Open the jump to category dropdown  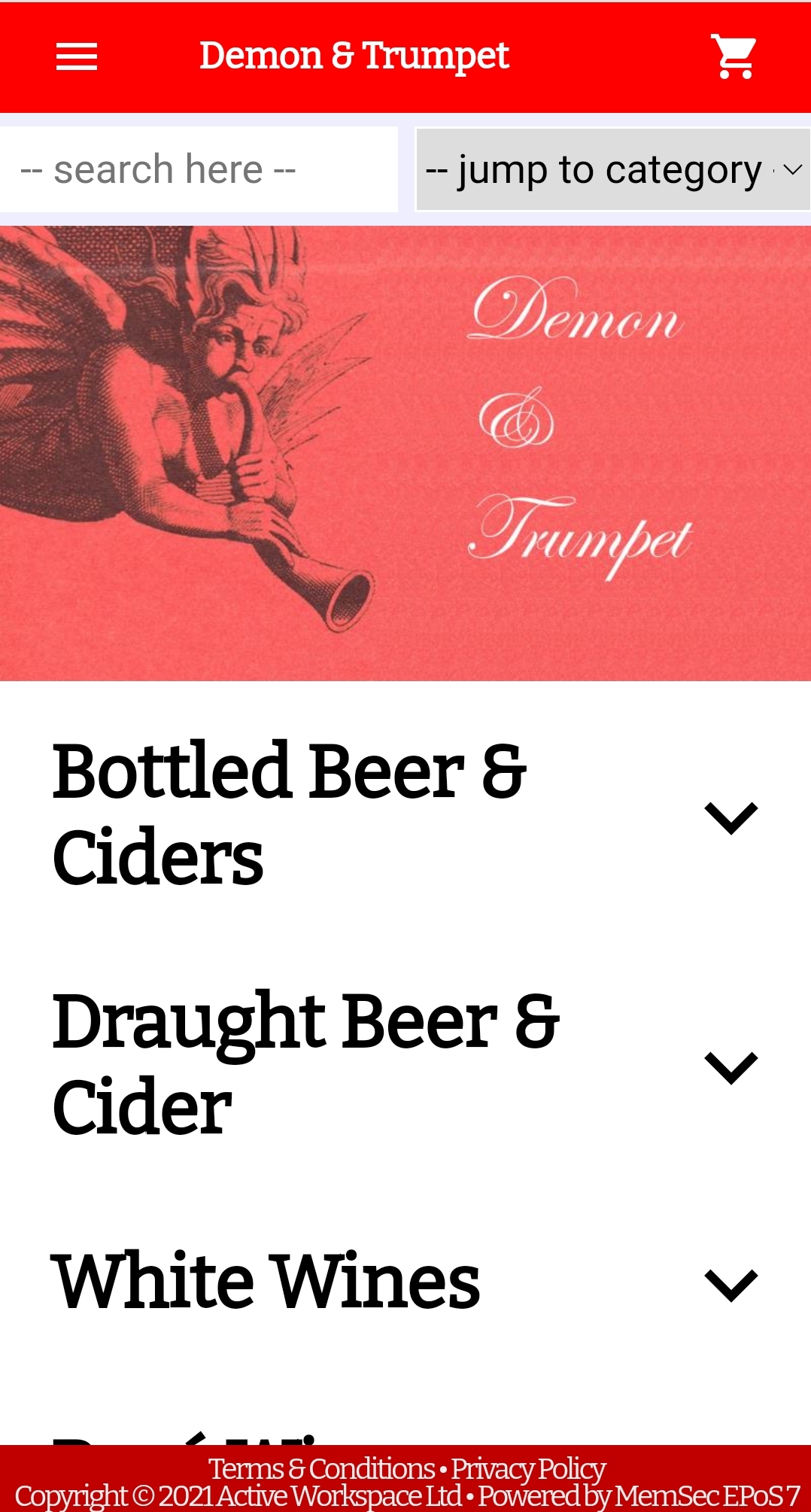pyautogui.click(x=613, y=169)
